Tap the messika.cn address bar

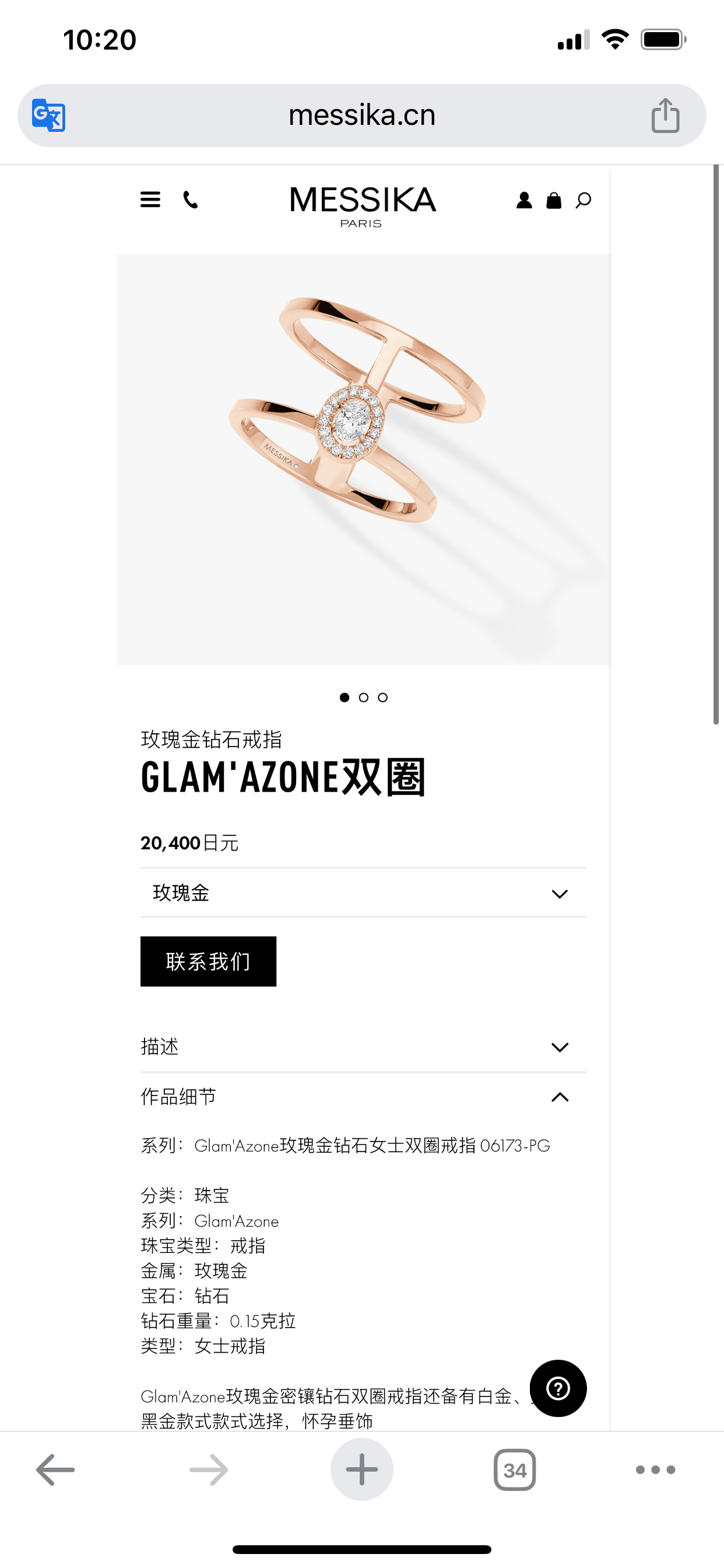pyautogui.click(x=361, y=115)
